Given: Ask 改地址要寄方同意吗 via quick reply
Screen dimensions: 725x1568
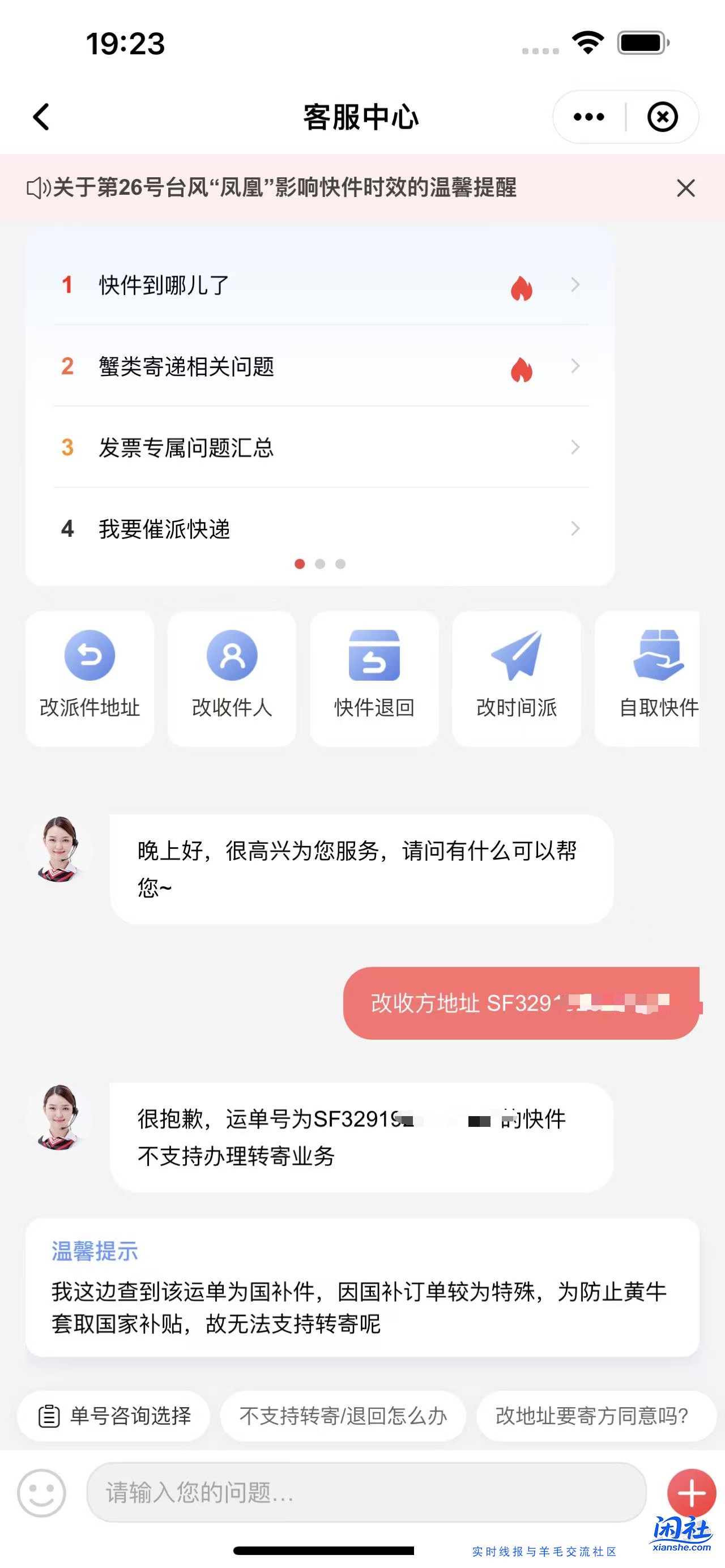Looking at the screenshot, I should [591, 1416].
